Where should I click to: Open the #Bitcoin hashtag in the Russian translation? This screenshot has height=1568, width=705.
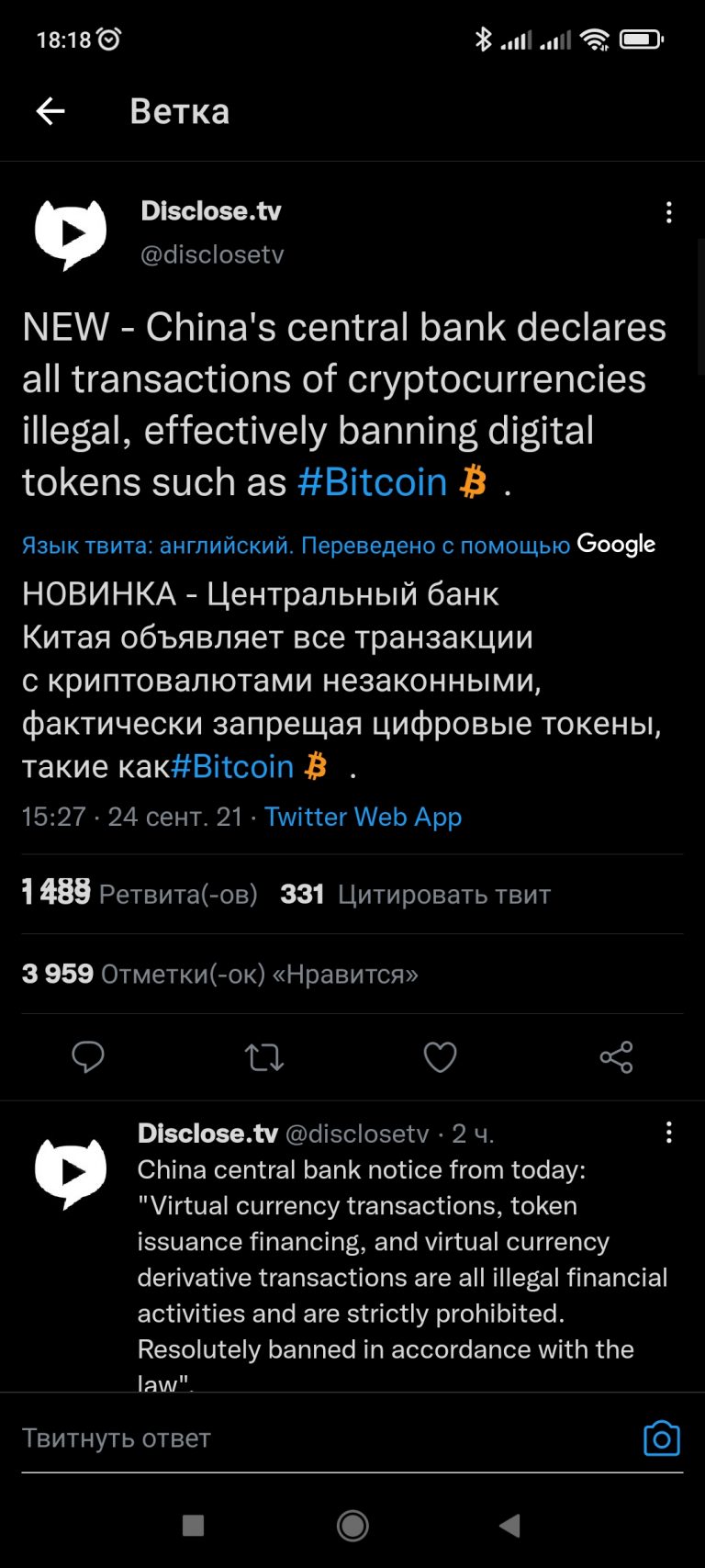pyautogui.click(x=232, y=766)
